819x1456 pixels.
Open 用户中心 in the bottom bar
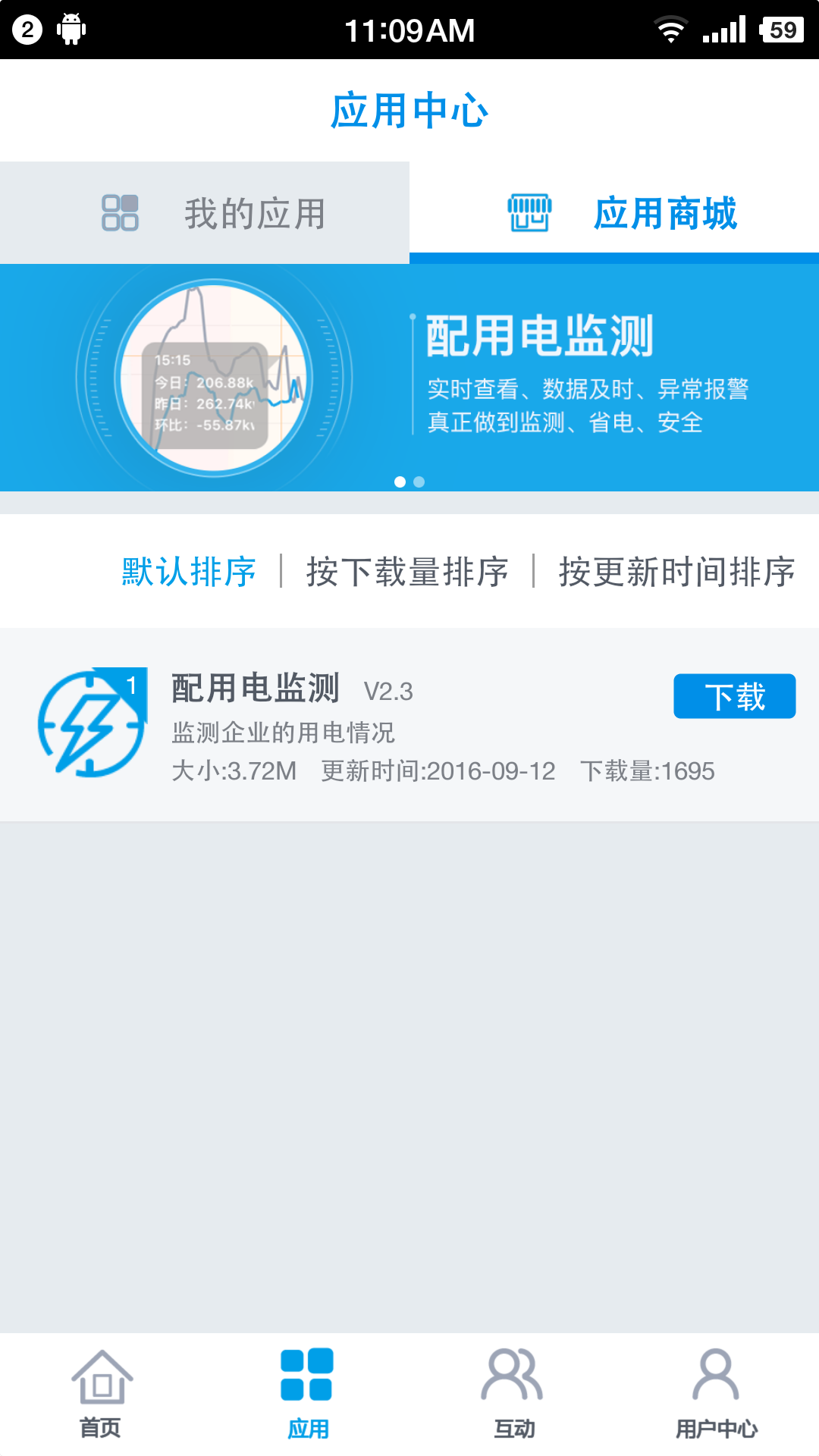(x=716, y=1394)
